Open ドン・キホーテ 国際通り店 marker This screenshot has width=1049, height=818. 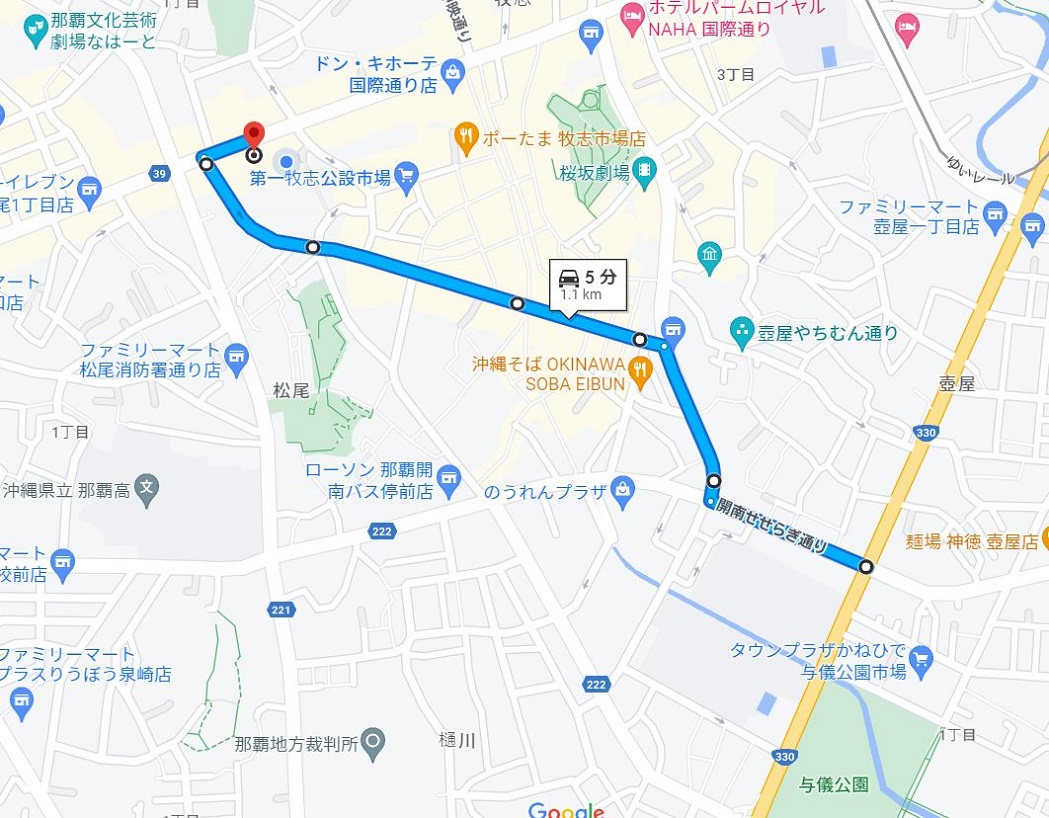click(x=454, y=72)
